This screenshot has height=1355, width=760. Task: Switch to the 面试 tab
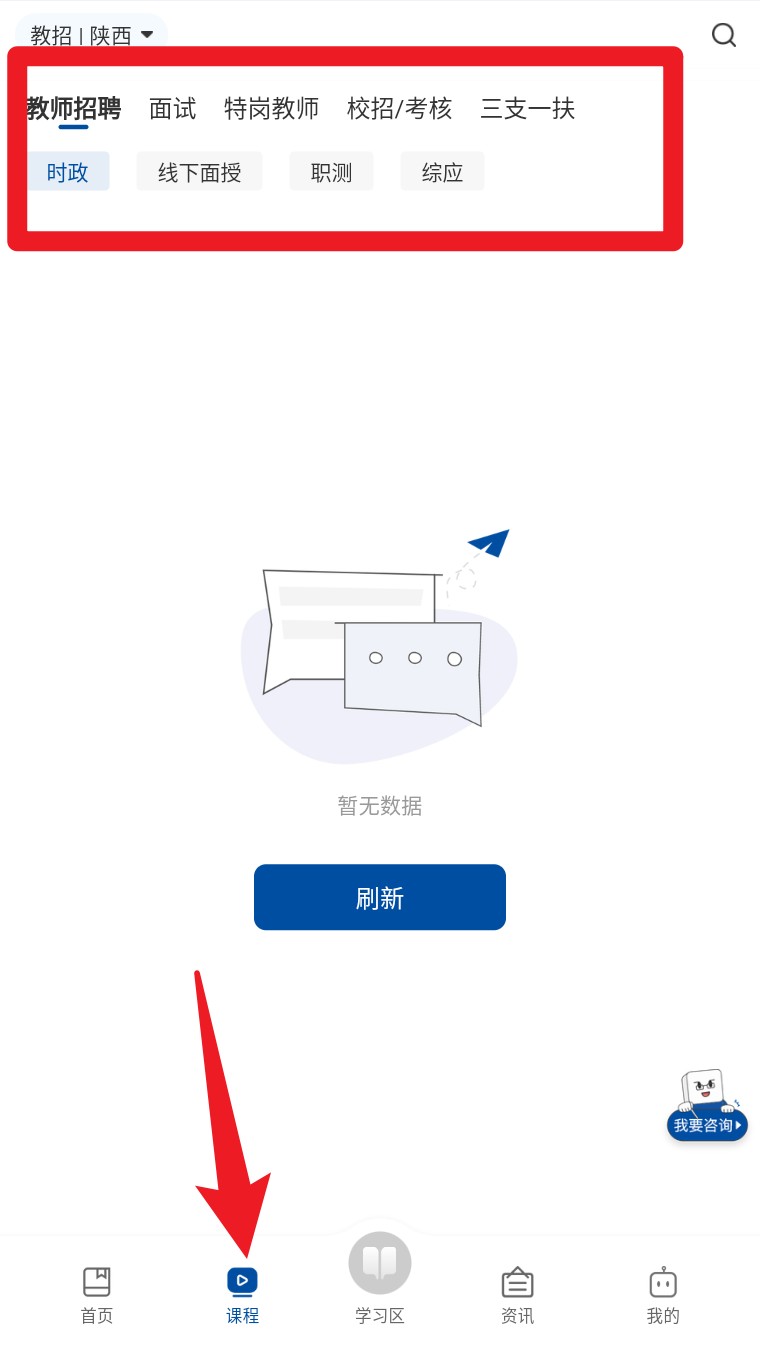click(173, 108)
